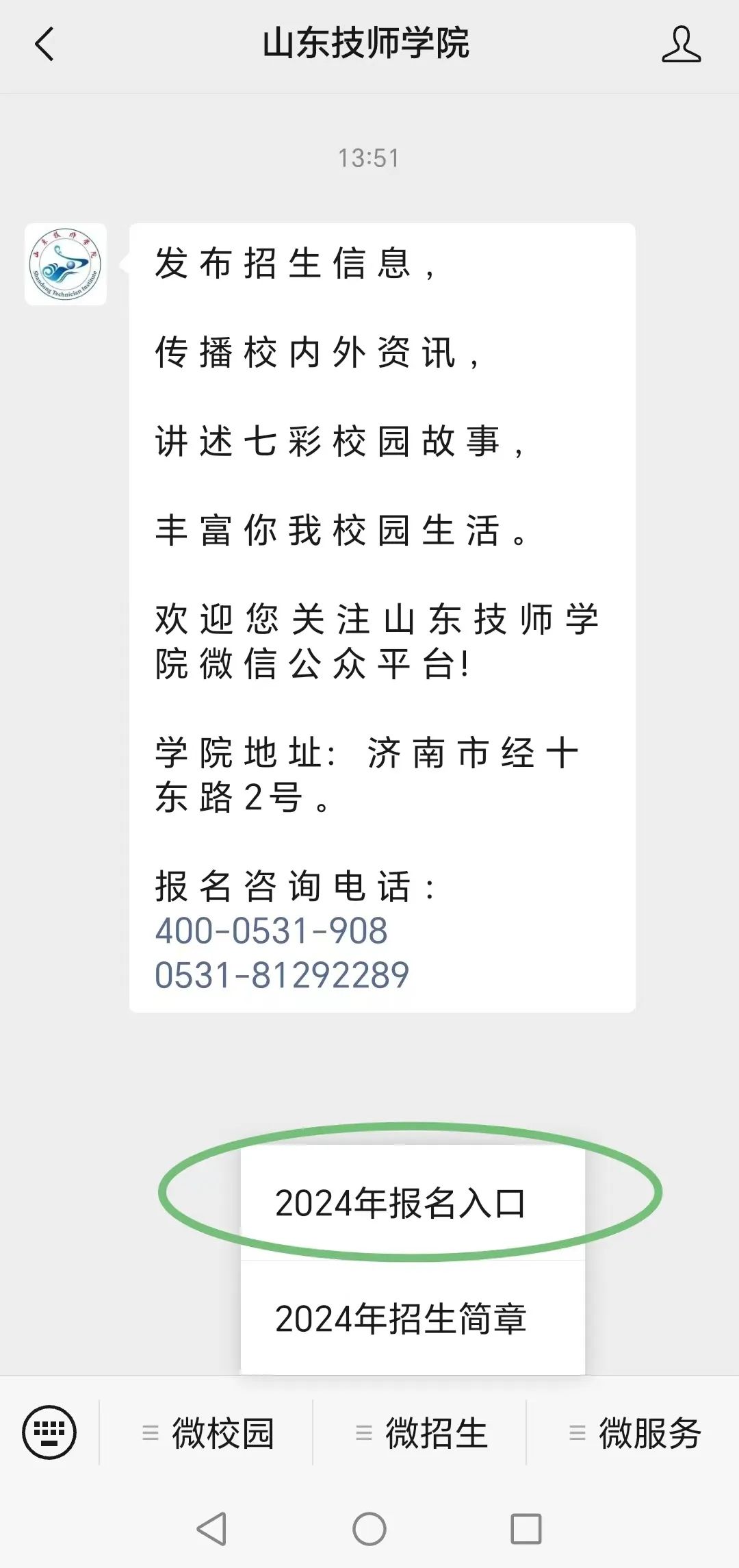This screenshot has height=1568, width=739.
Task: Call the number 400-0531-908
Action: pos(271,931)
